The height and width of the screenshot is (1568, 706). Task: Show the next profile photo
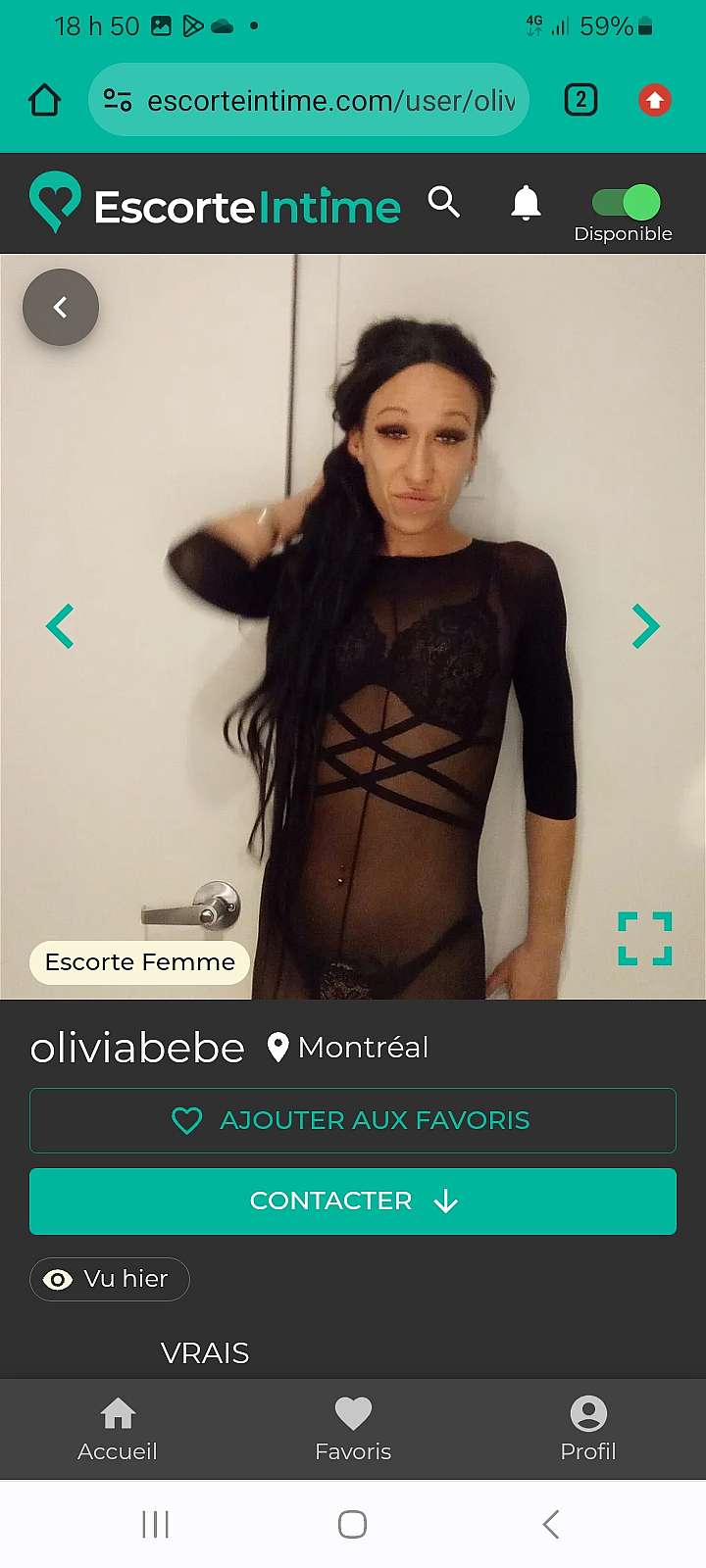(645, 626)
